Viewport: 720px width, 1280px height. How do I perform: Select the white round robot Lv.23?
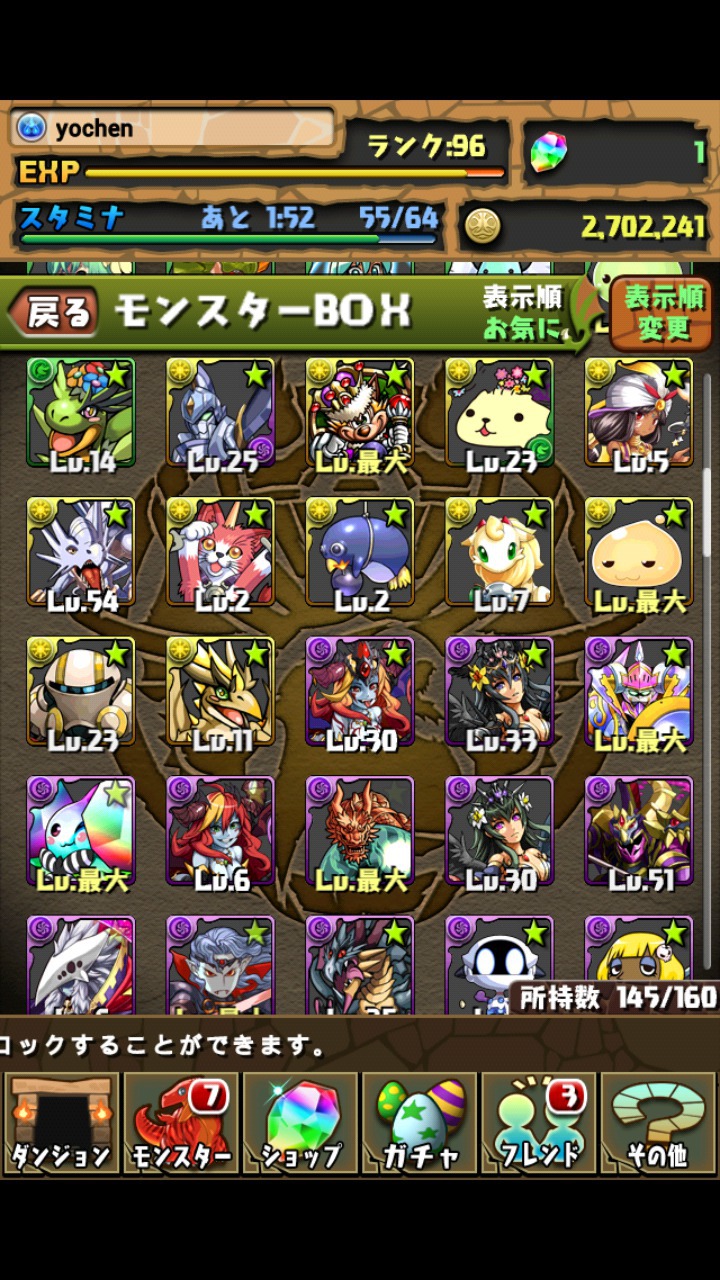(80, 693)
